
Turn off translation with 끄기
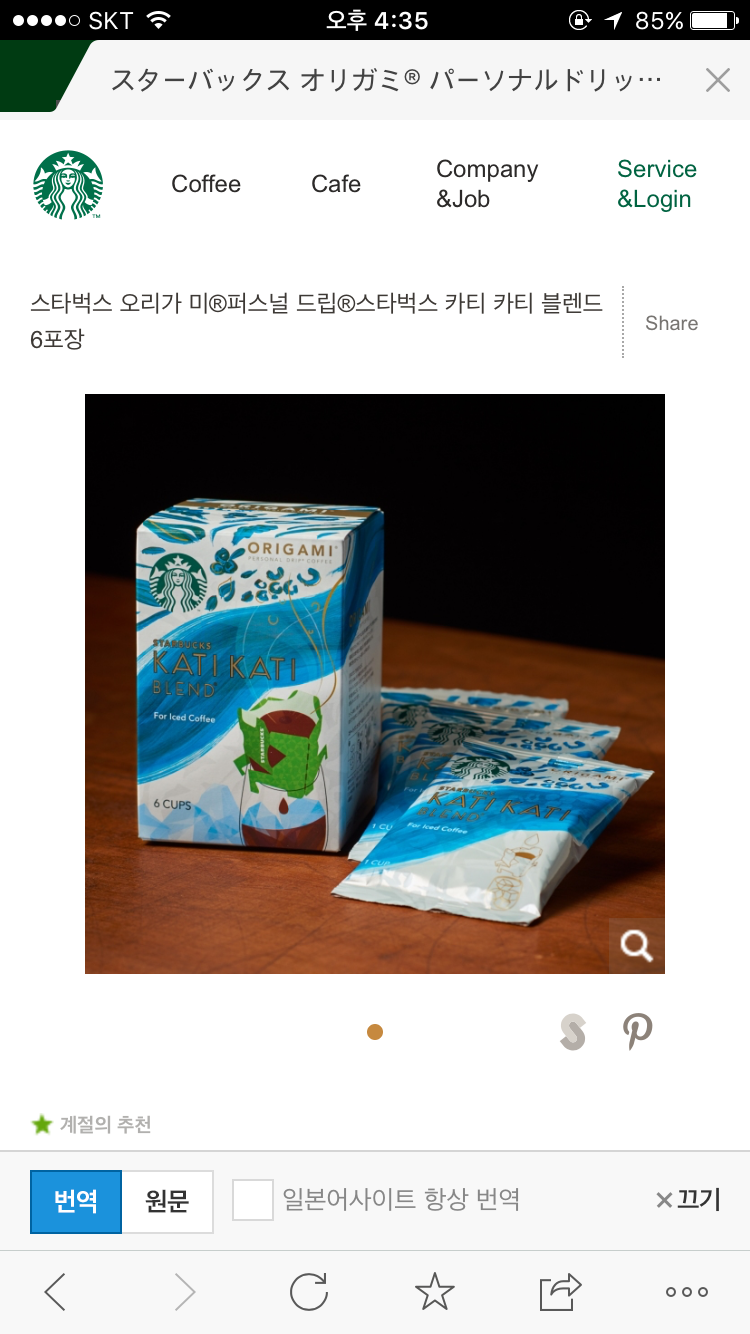coord(688,1200)
